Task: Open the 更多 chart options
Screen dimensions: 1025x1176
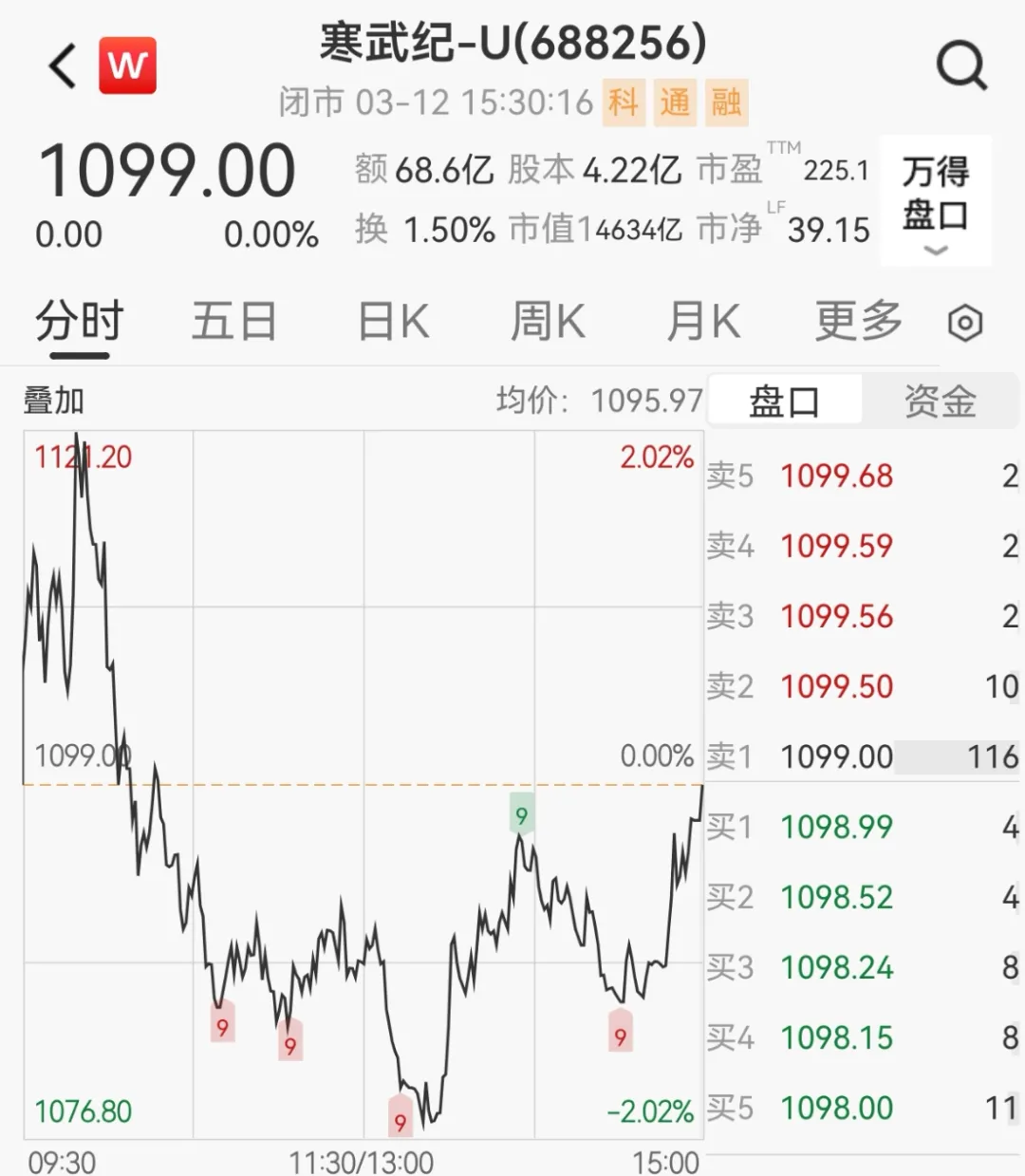Action: point(858,322)
